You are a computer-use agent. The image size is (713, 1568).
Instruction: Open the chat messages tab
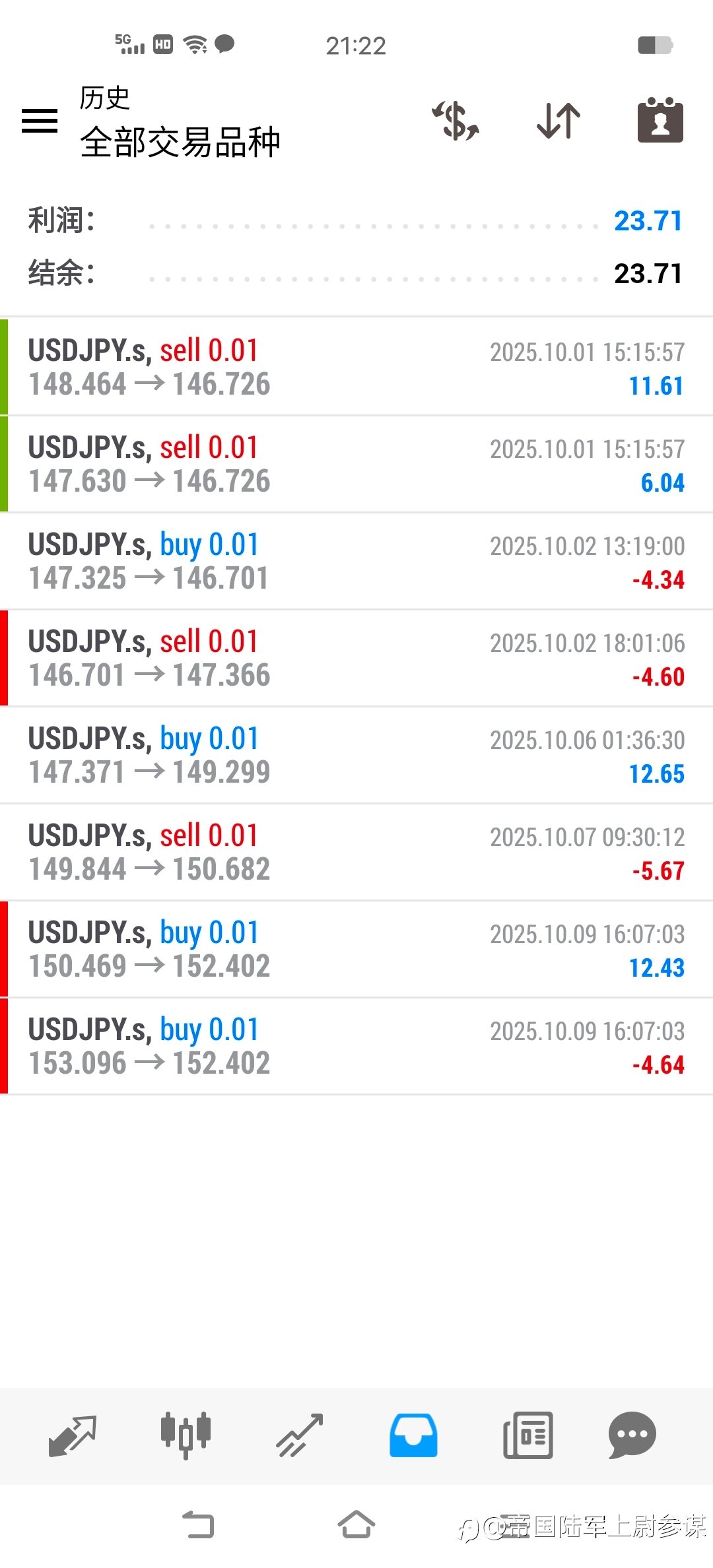[632, 1435]
